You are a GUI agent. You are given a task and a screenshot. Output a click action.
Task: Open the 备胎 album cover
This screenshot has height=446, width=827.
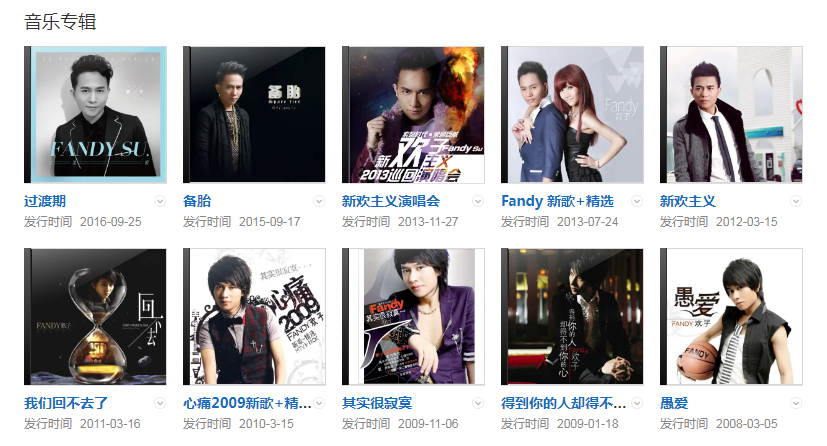[254, 115]
